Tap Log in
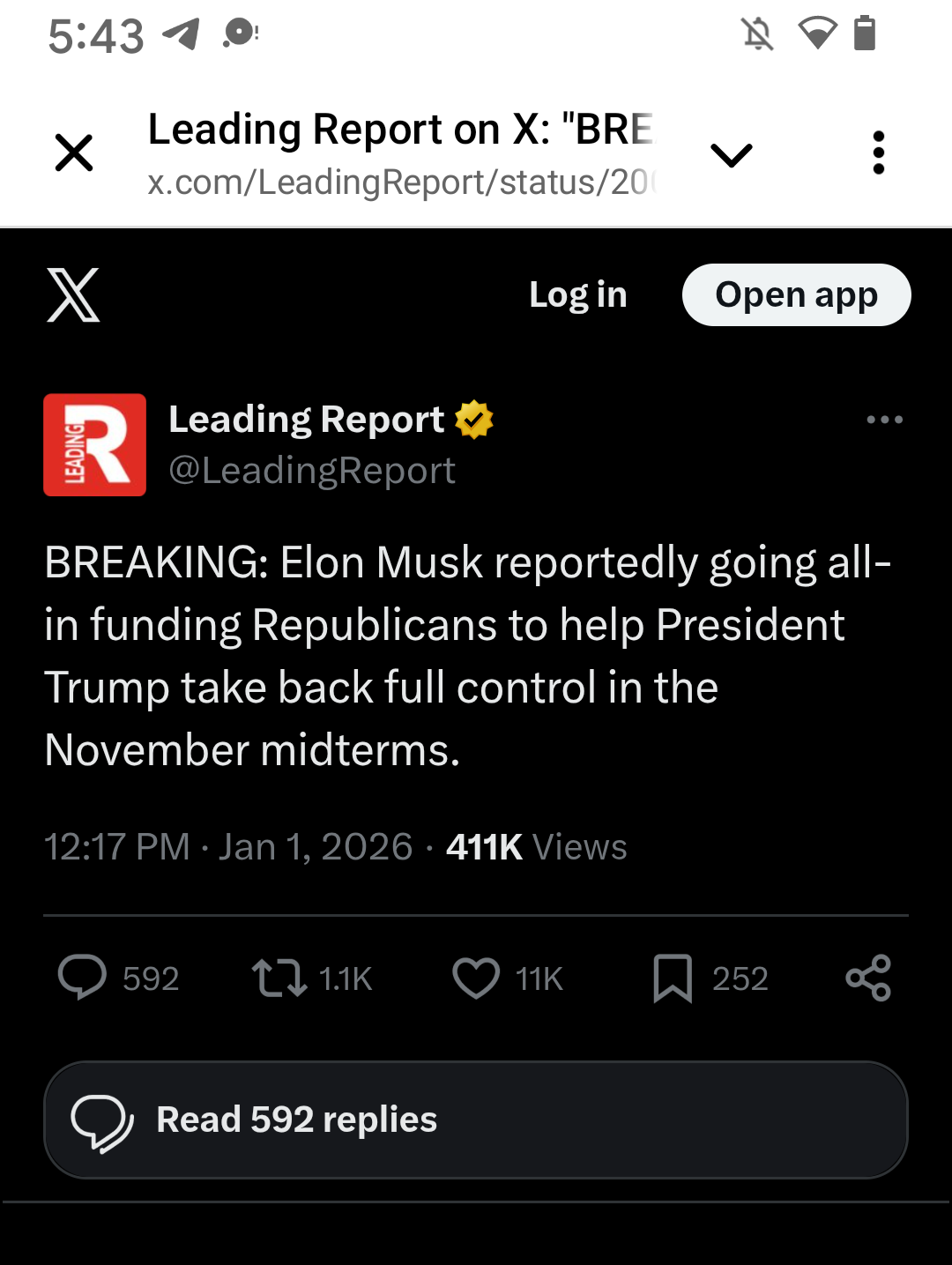Screen dimensions: 952x1265 point(577,295)
